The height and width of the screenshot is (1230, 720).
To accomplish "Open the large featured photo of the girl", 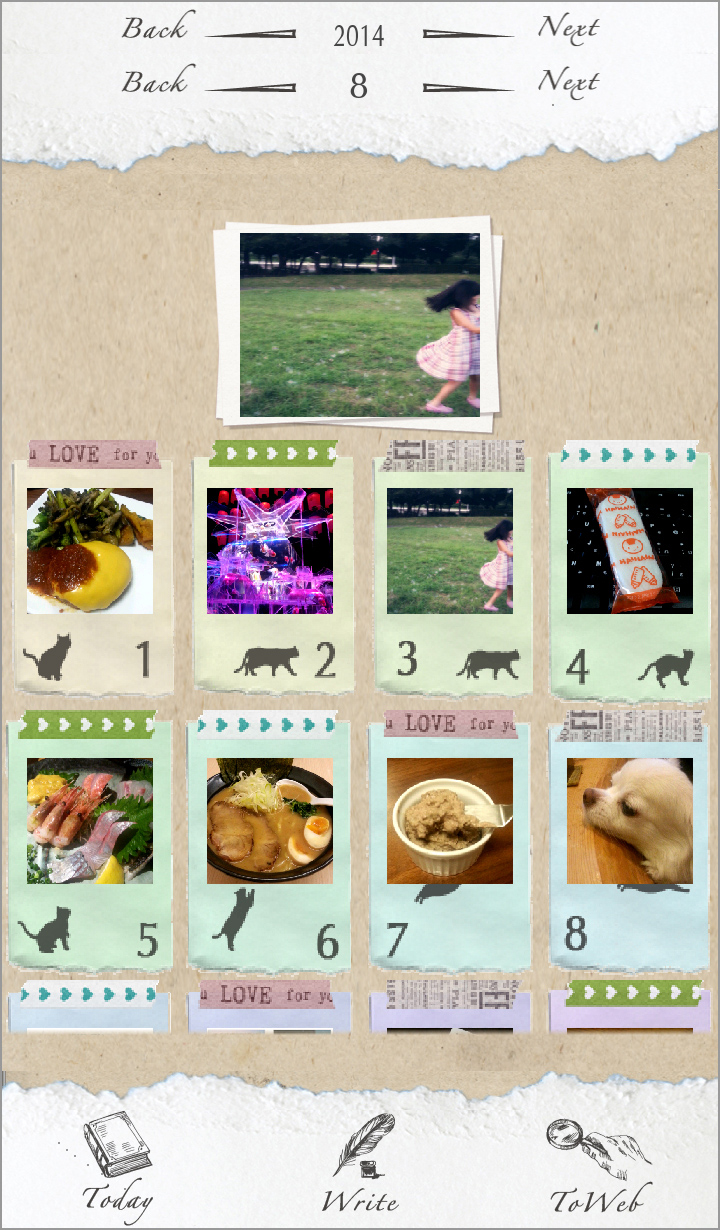I will 359,324.
